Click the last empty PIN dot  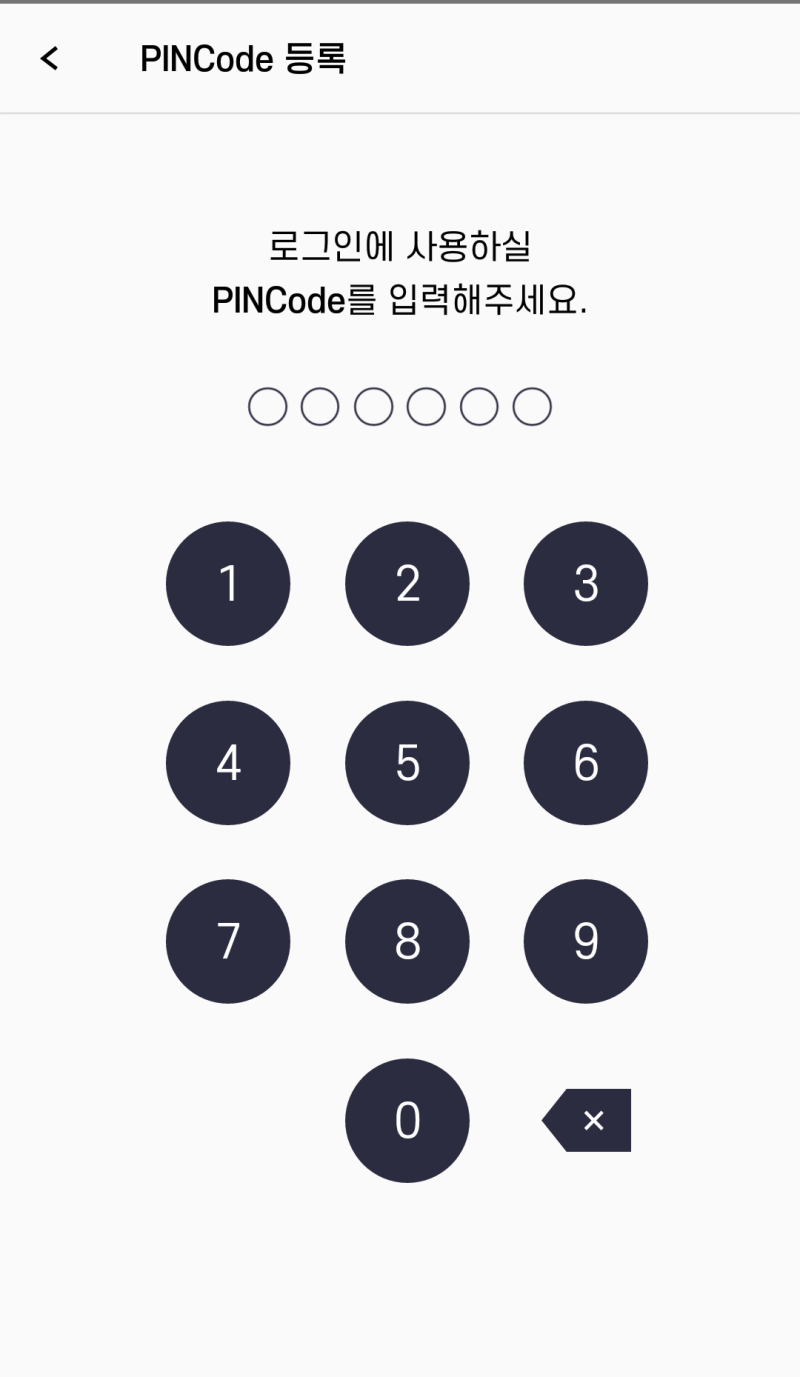pyautogui.click(x=532, y=406)
